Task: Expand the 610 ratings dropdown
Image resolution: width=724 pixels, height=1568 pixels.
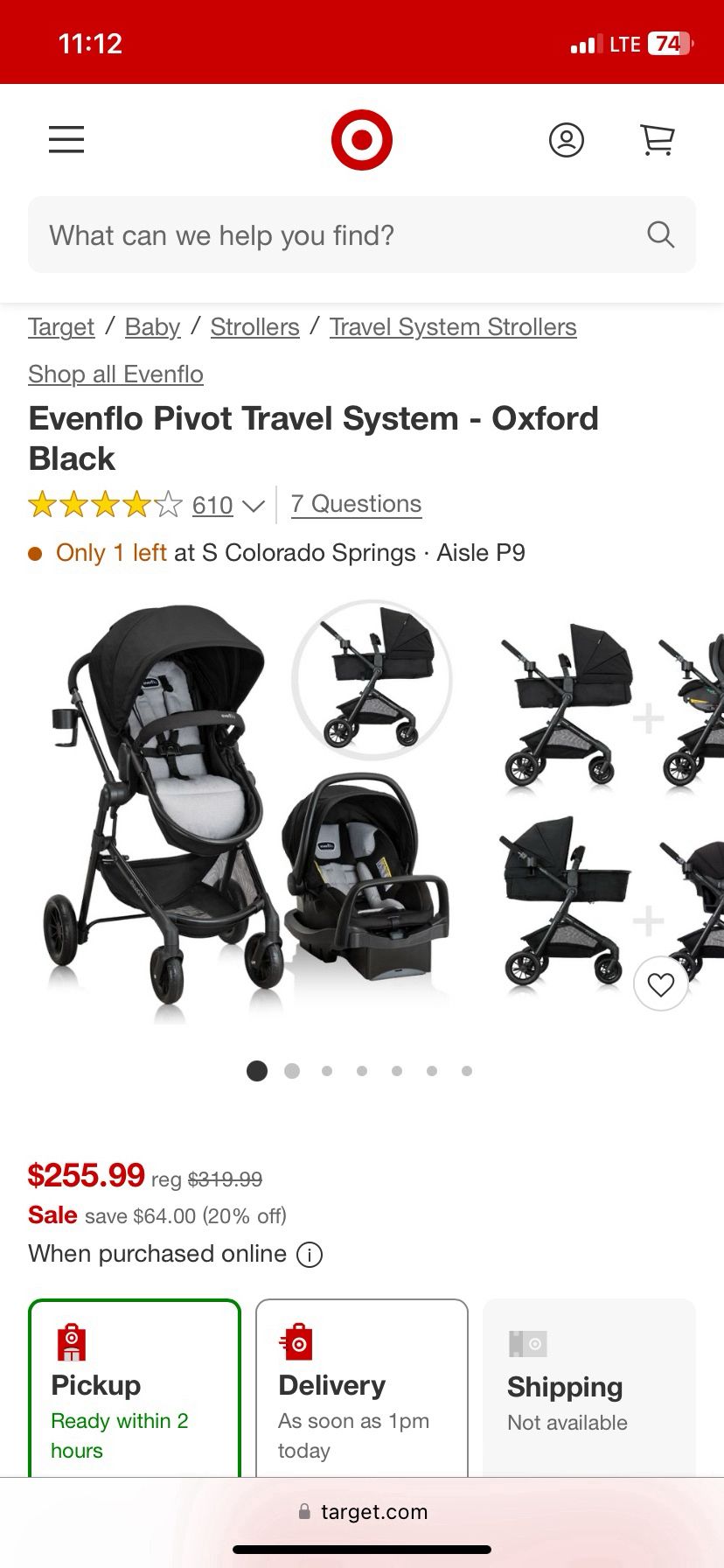Action: [227, 506]
